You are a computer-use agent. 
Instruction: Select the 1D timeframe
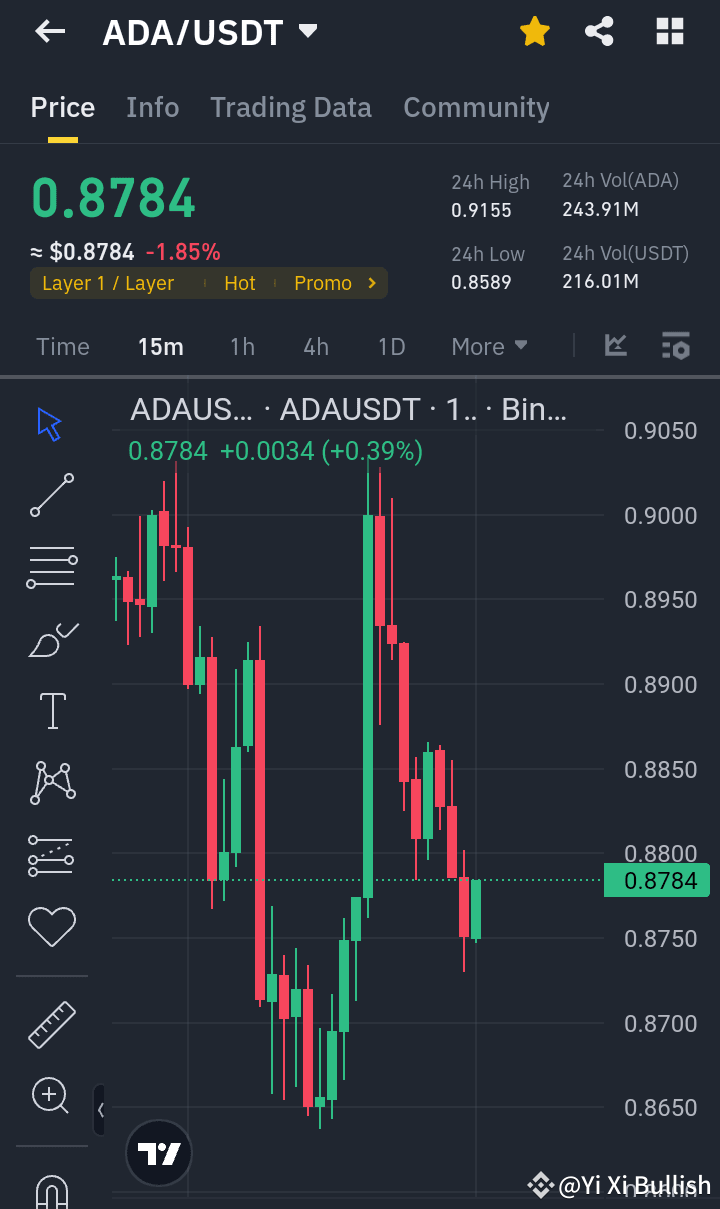point(391,346)
